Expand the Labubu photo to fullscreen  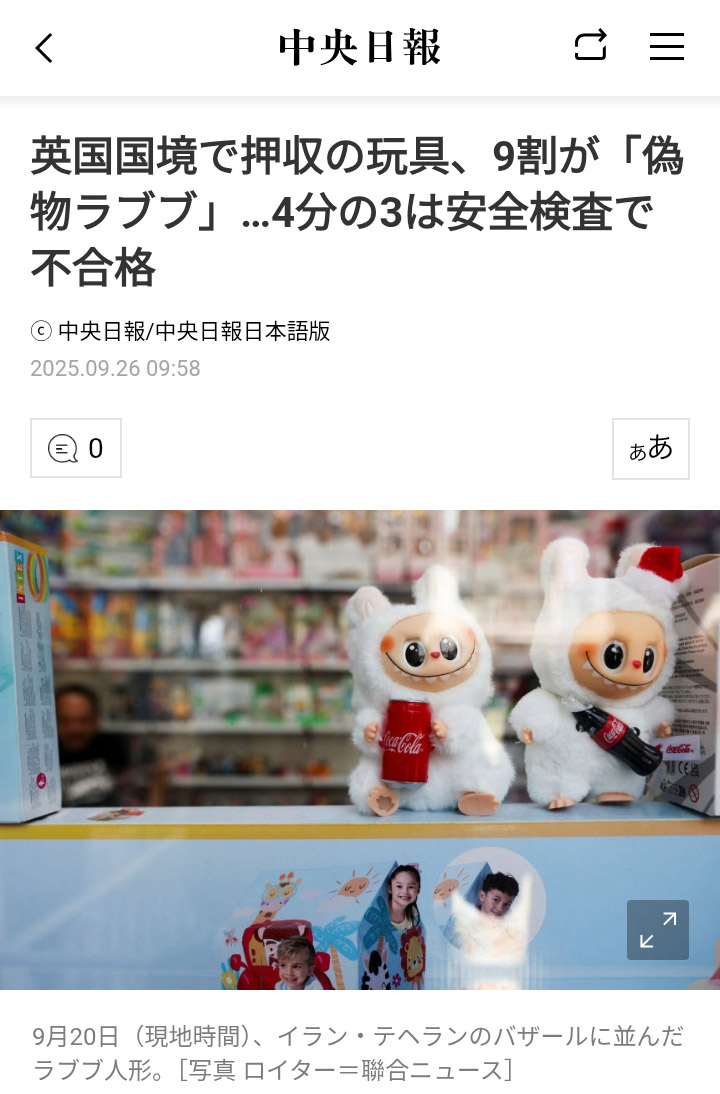click(657, 929)
